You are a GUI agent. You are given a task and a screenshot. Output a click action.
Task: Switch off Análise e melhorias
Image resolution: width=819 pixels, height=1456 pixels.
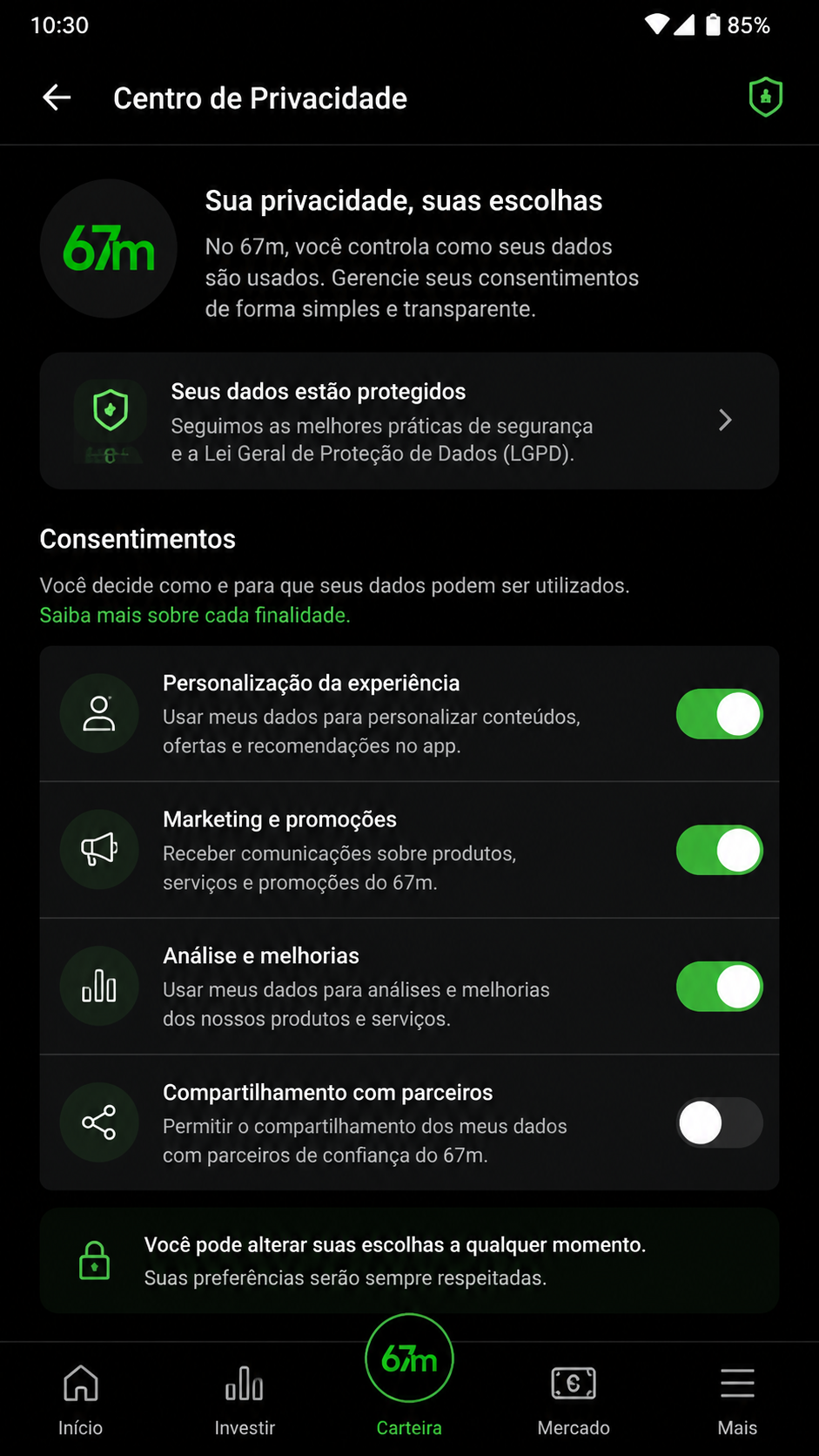[720, 987]
